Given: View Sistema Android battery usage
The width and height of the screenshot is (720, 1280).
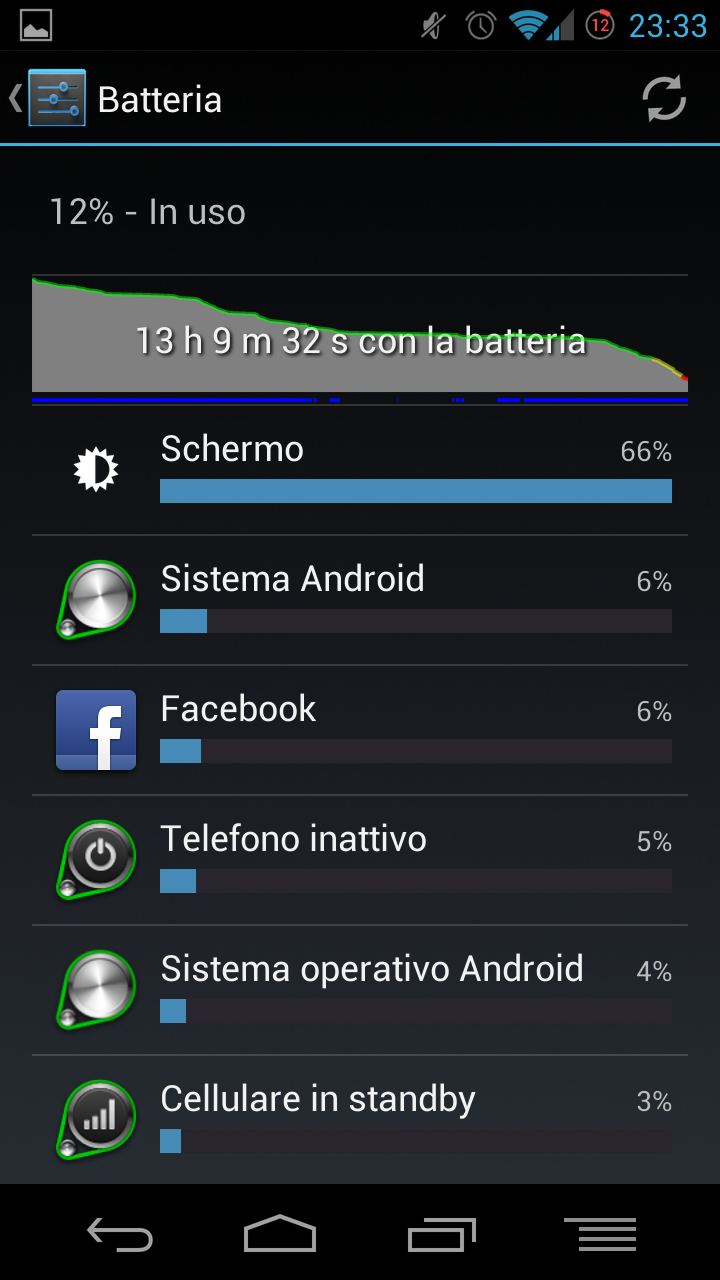Looking at the screenshot, I should click(x=360, y=600).
